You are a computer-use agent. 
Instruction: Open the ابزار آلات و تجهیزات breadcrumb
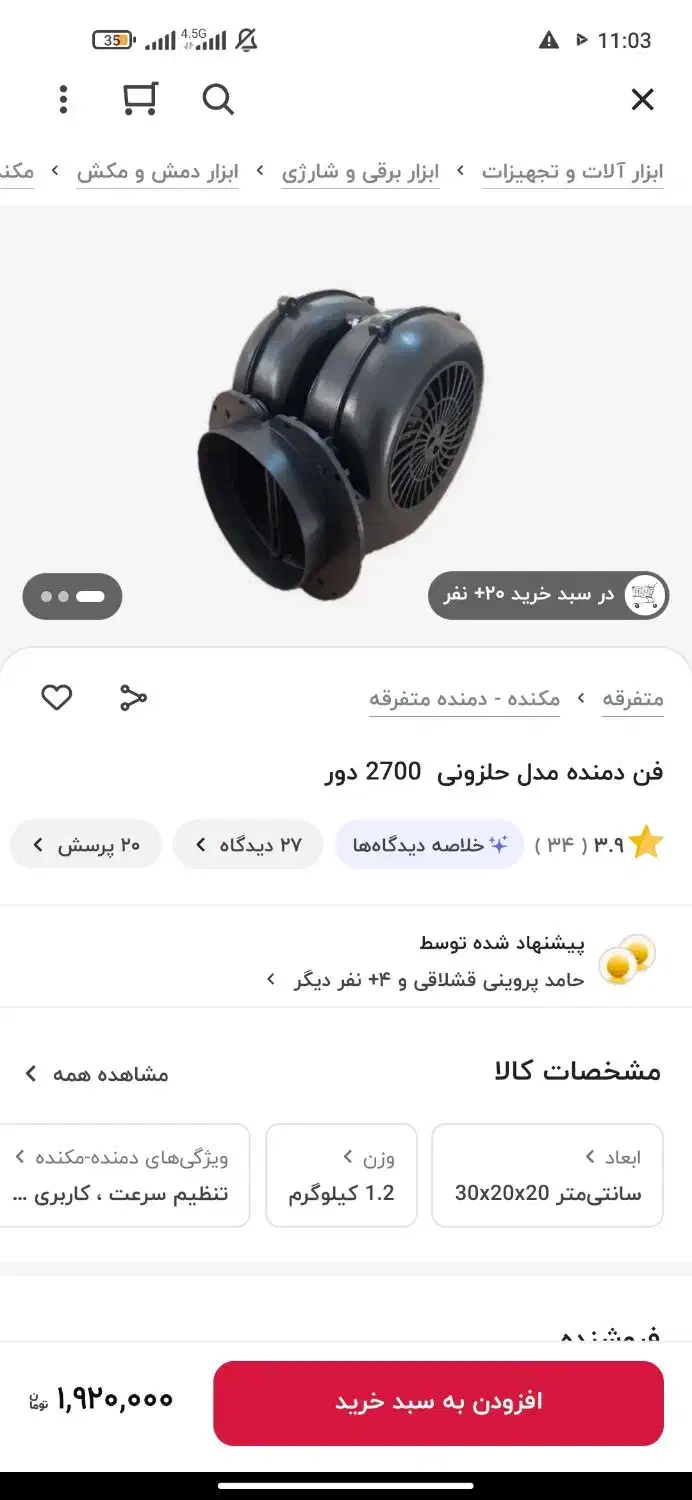[572, 172]
